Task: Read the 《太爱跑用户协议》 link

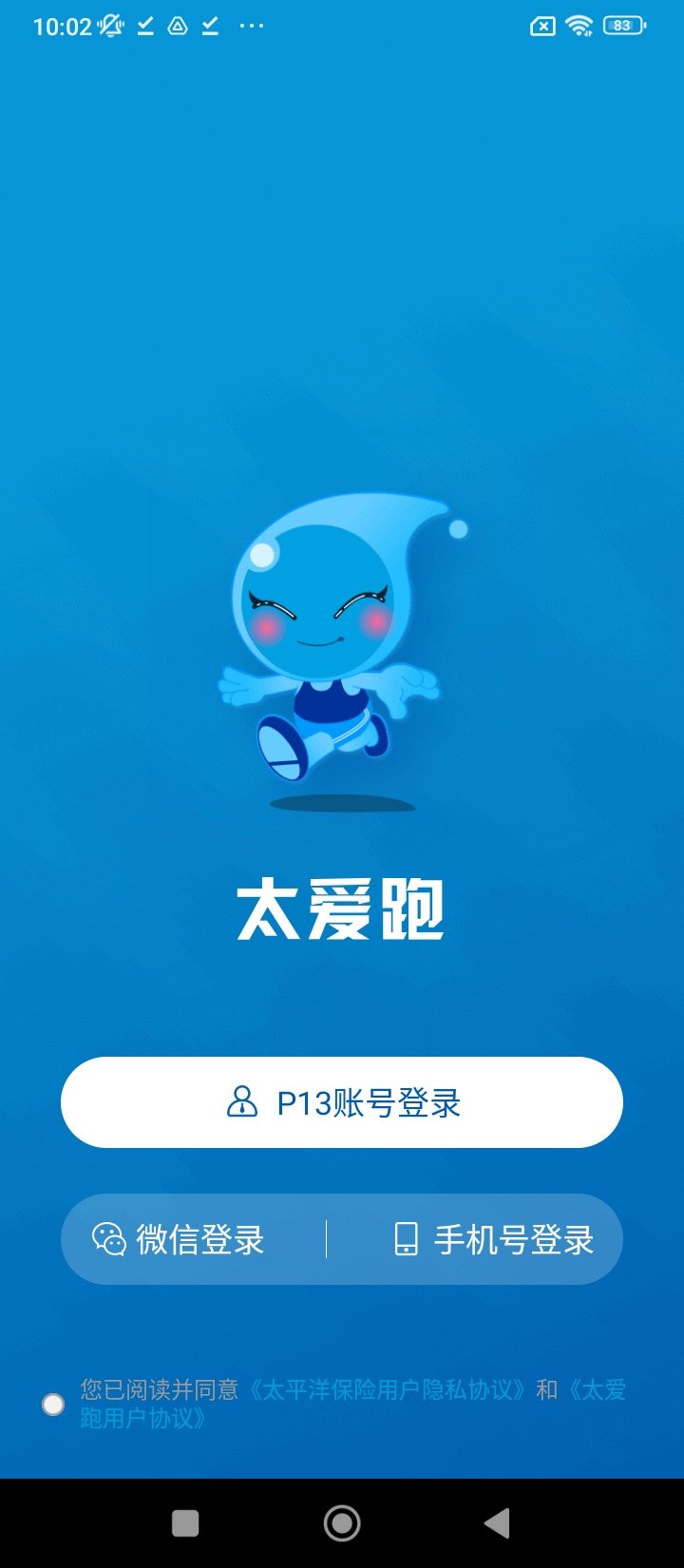Action: 142,1419
